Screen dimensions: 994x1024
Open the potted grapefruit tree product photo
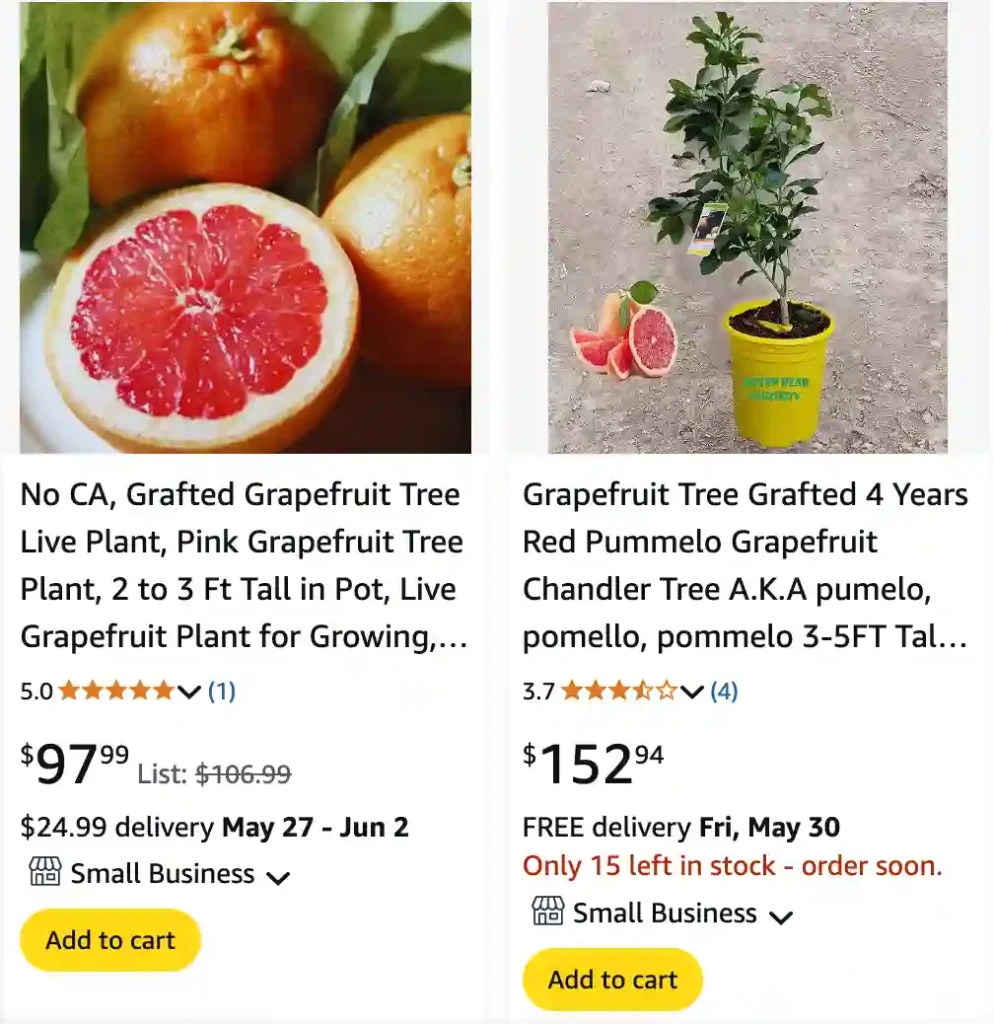(745, 225)
